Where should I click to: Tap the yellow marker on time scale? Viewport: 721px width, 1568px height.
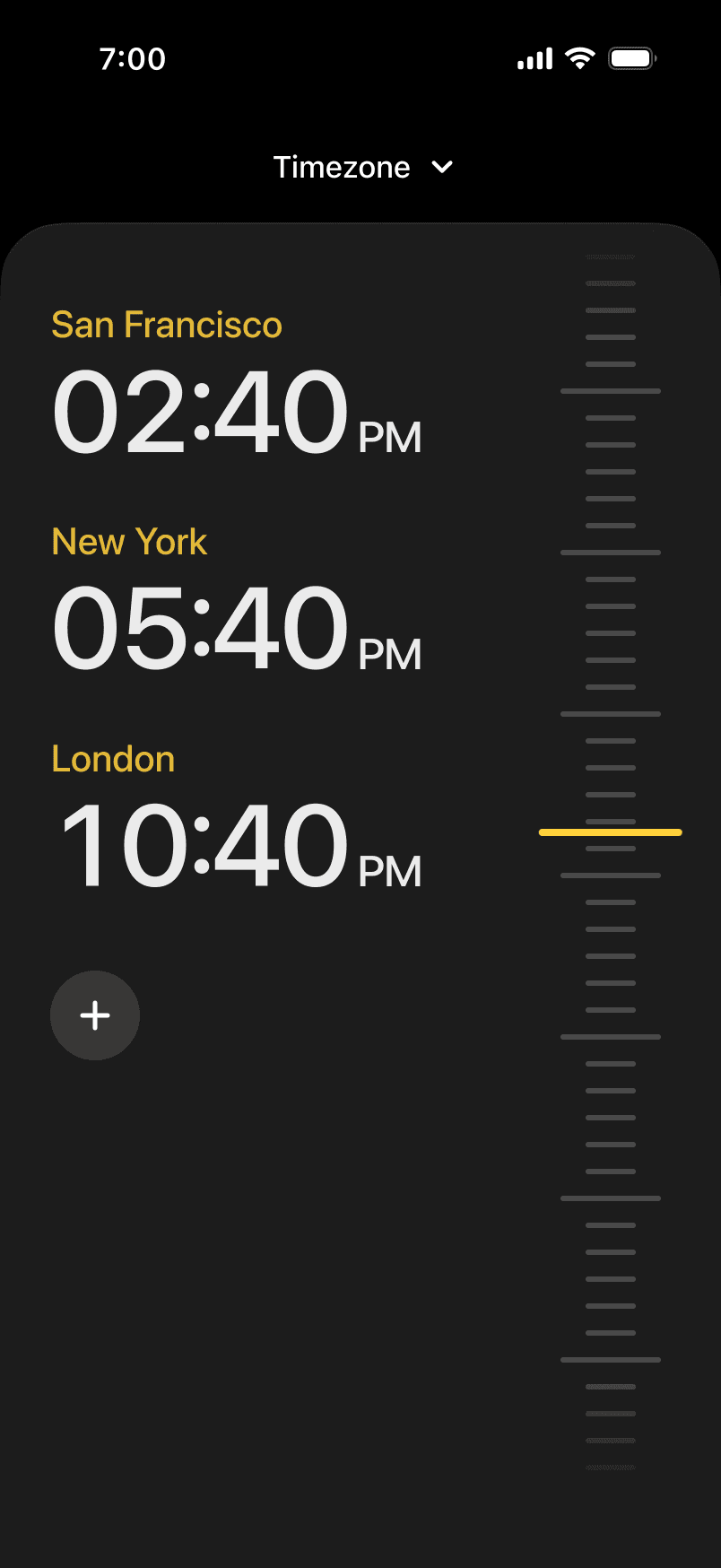coord(611,832)
